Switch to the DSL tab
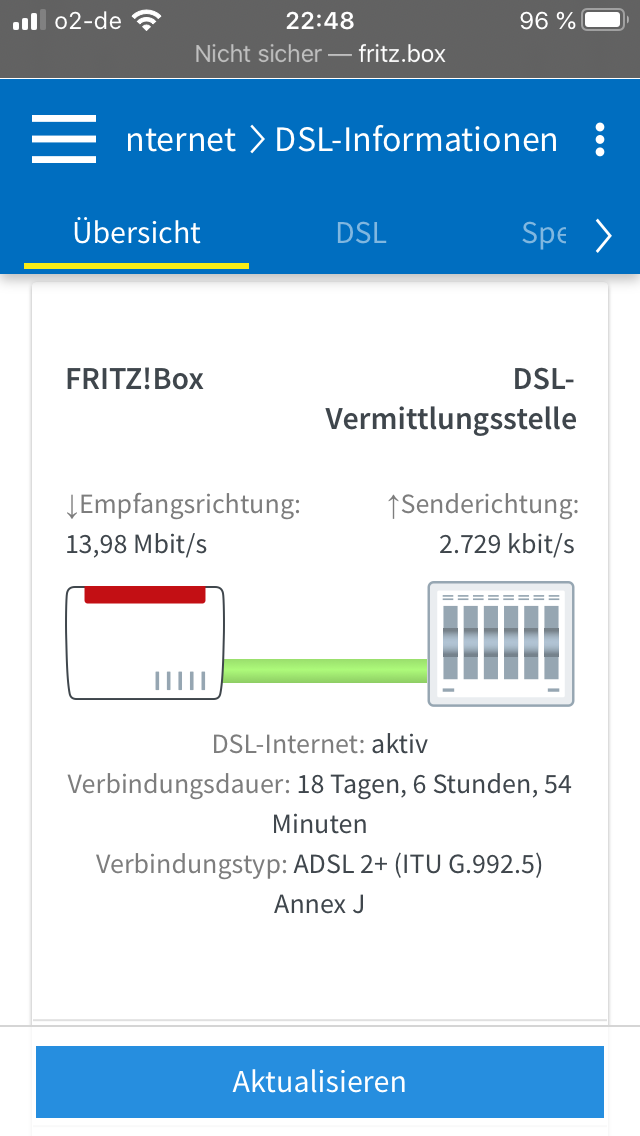640x1136 pixels. tap(361, 233)
